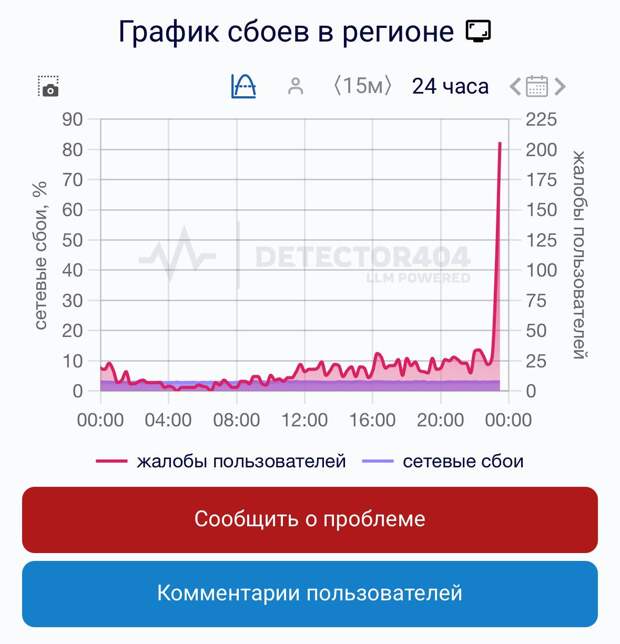Select the 24 часа time range

pos(450,86)
